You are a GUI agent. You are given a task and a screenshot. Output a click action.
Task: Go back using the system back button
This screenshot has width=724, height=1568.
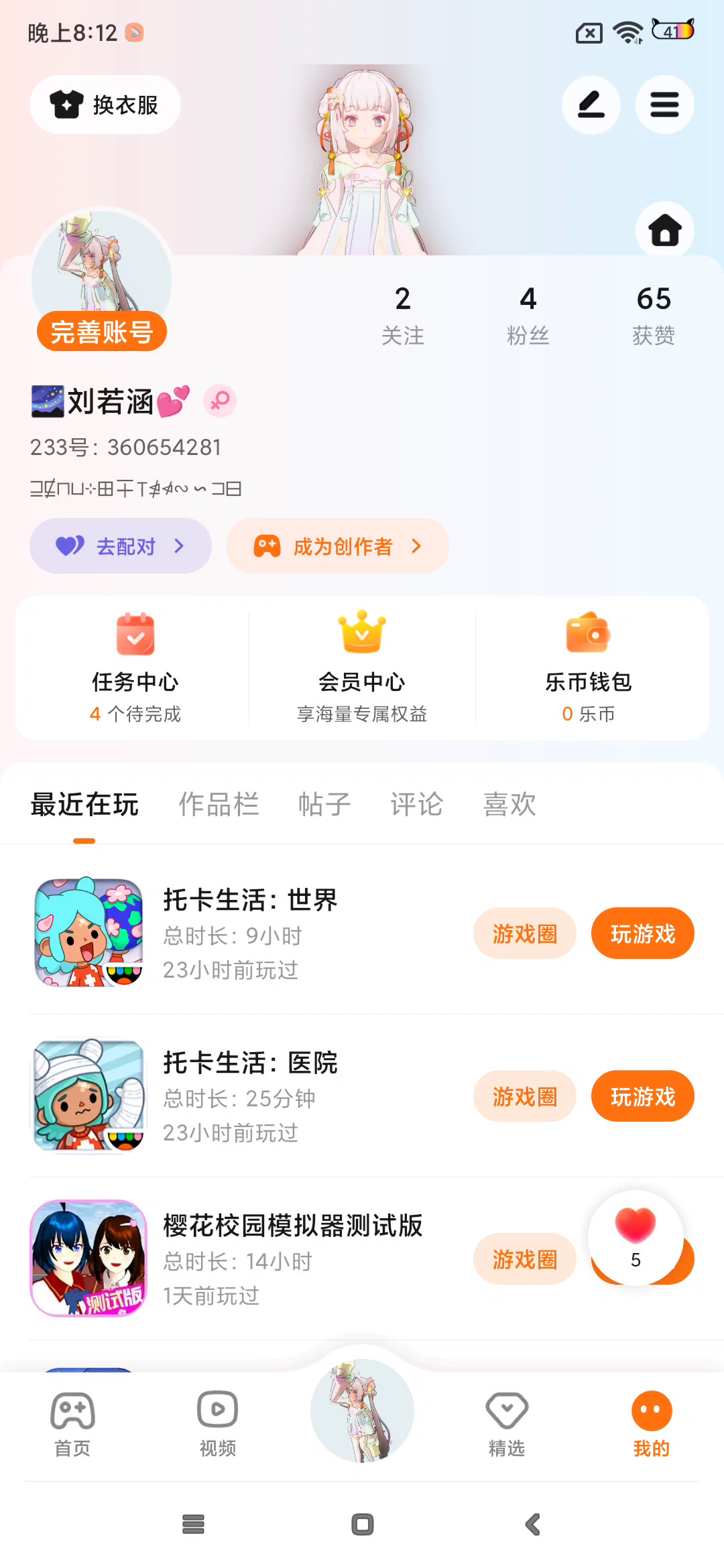(533, 1524)
